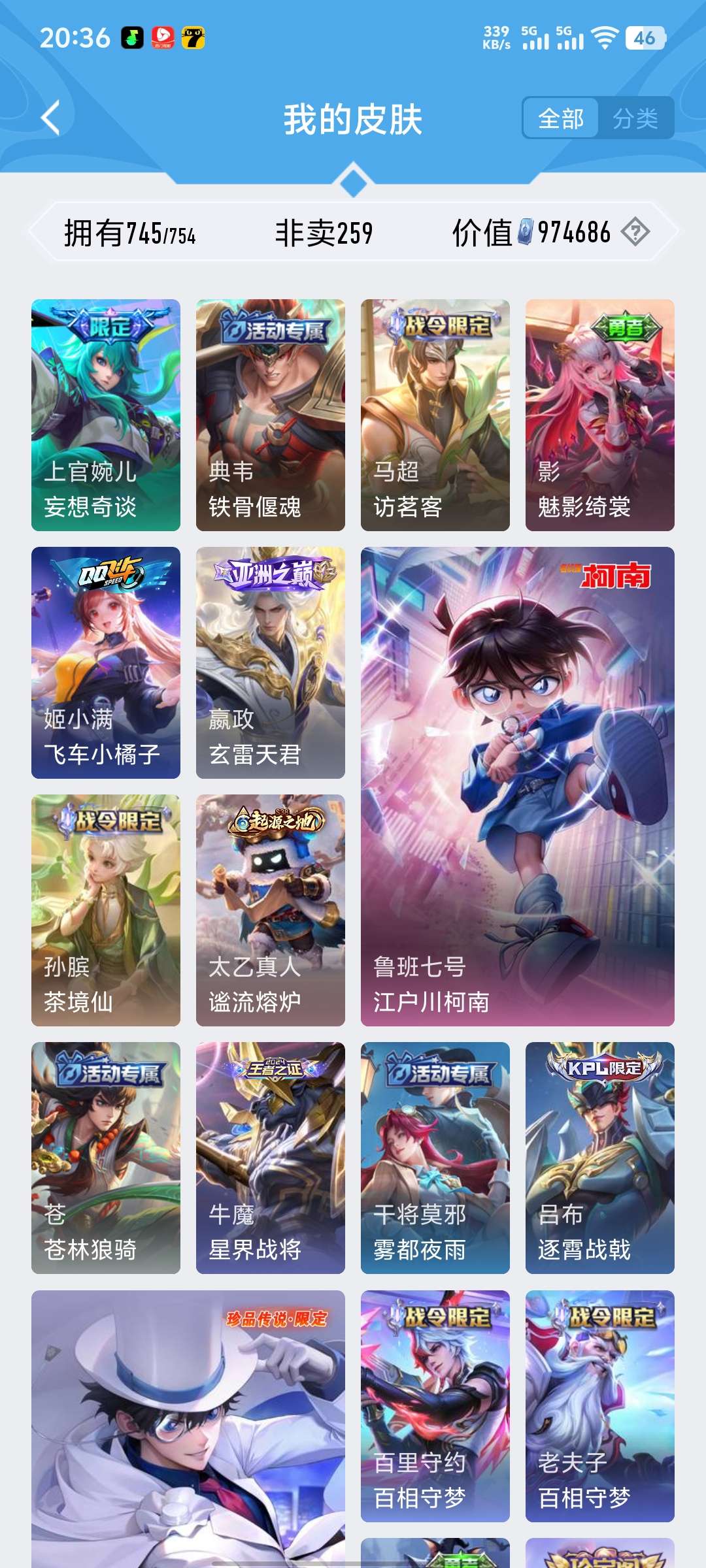Go back using the top-left arrow

pos(51,118)
